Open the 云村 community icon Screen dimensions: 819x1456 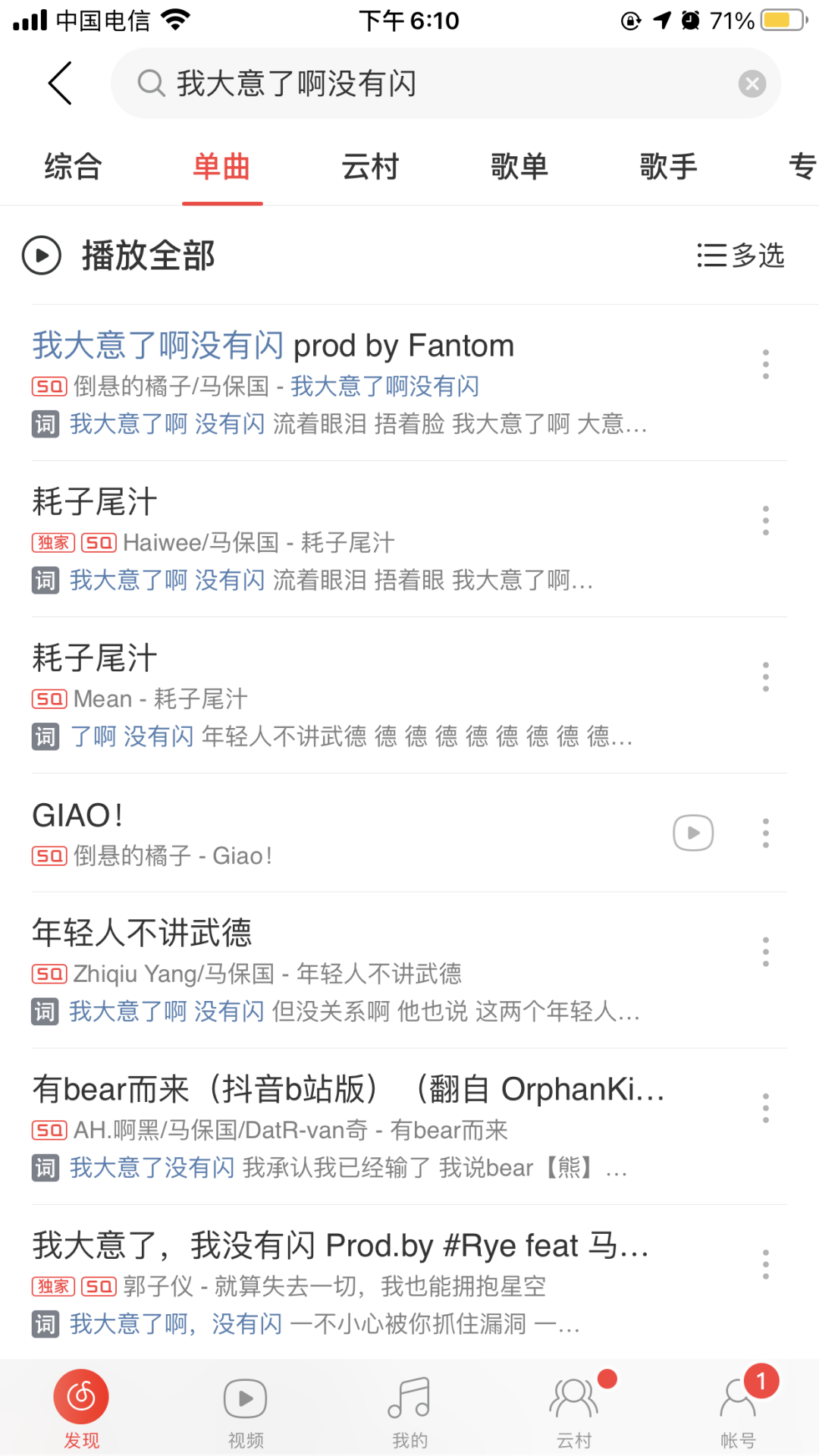(573, 1398)
